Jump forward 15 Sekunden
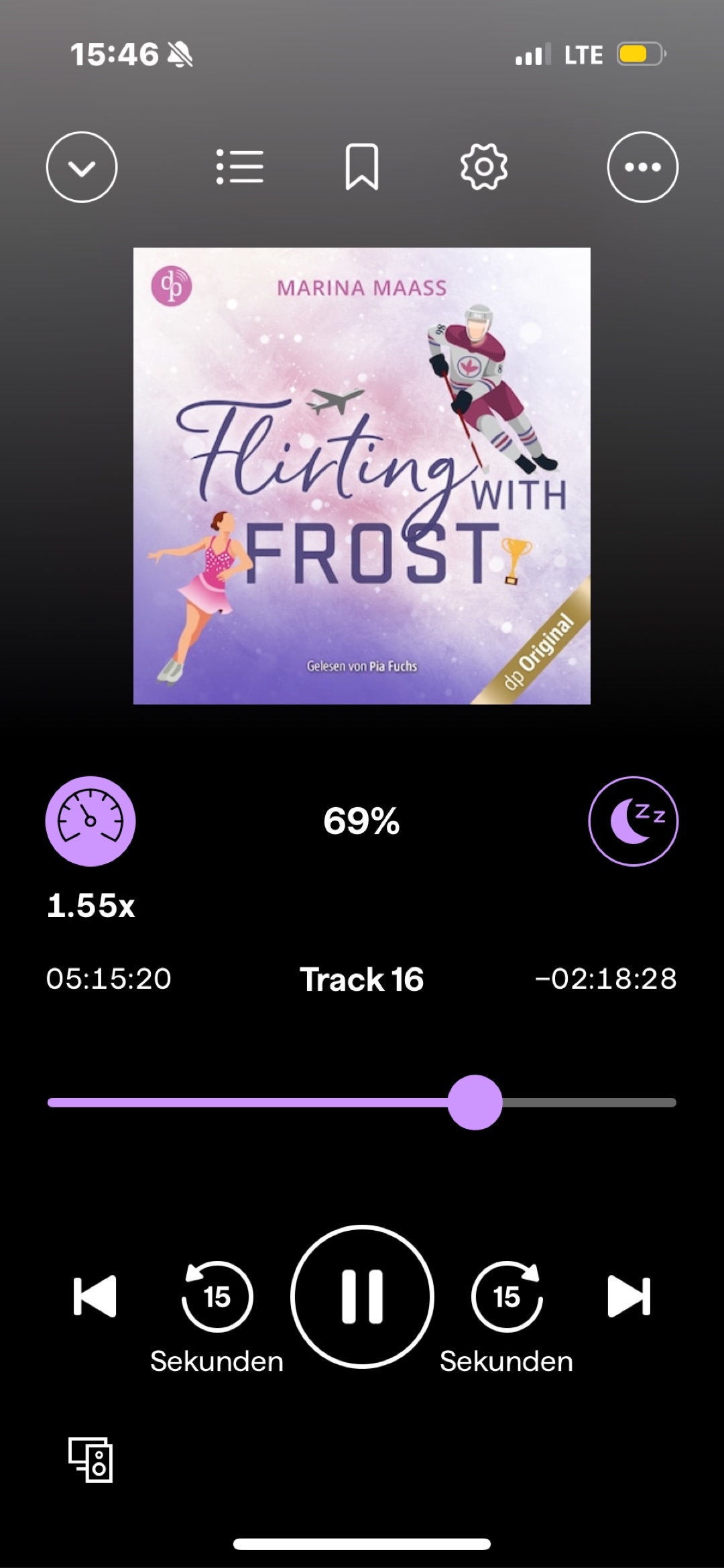724x1568 pixels. click(x=507, y=1296)
